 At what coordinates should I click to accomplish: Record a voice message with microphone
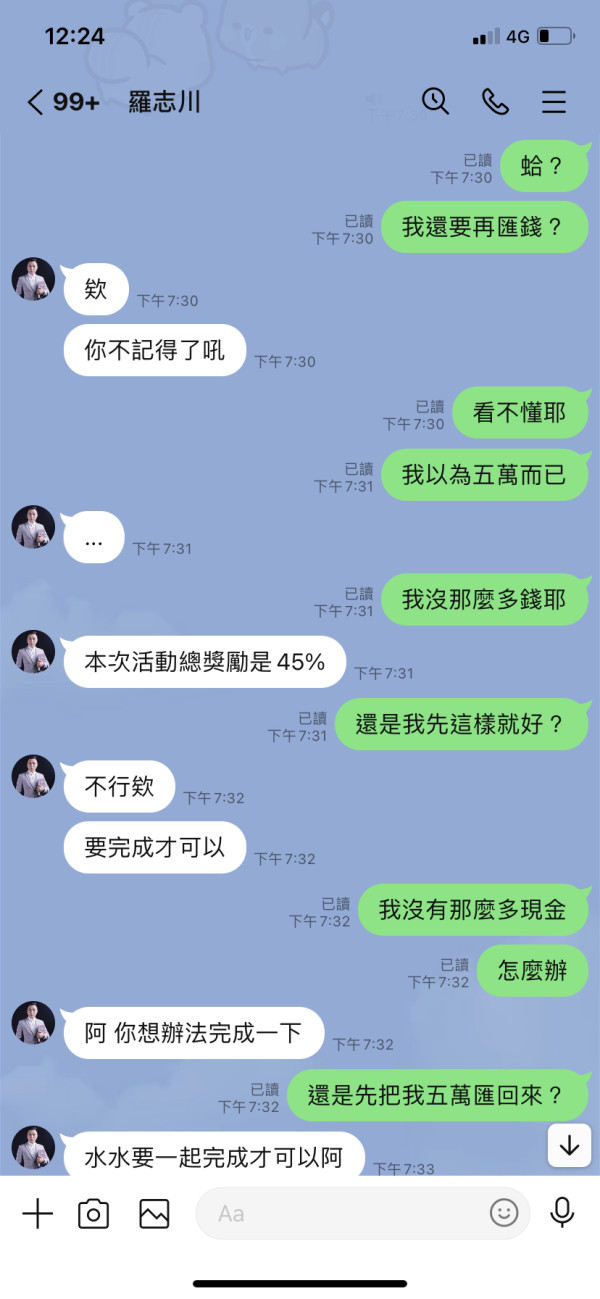(x=563, y=1213)
